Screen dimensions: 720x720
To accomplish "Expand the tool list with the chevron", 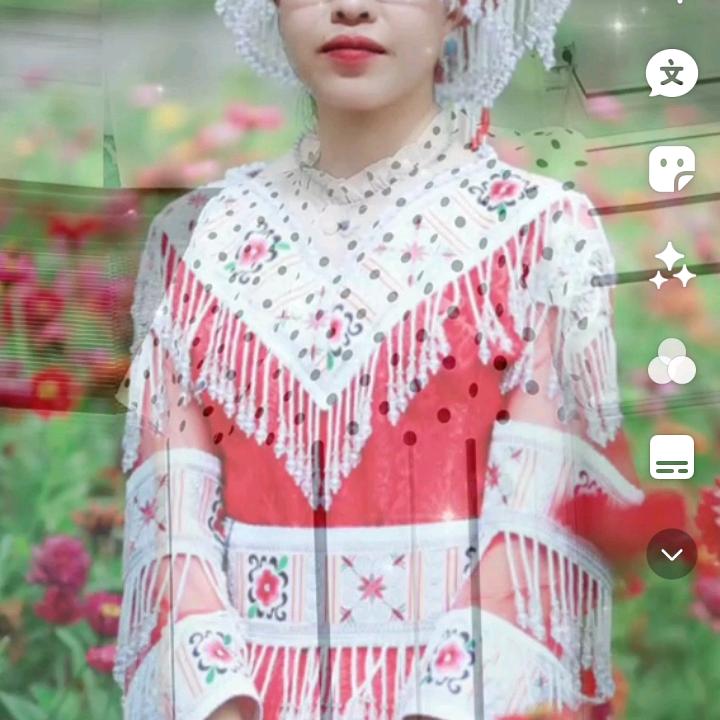I will (671, 553).
